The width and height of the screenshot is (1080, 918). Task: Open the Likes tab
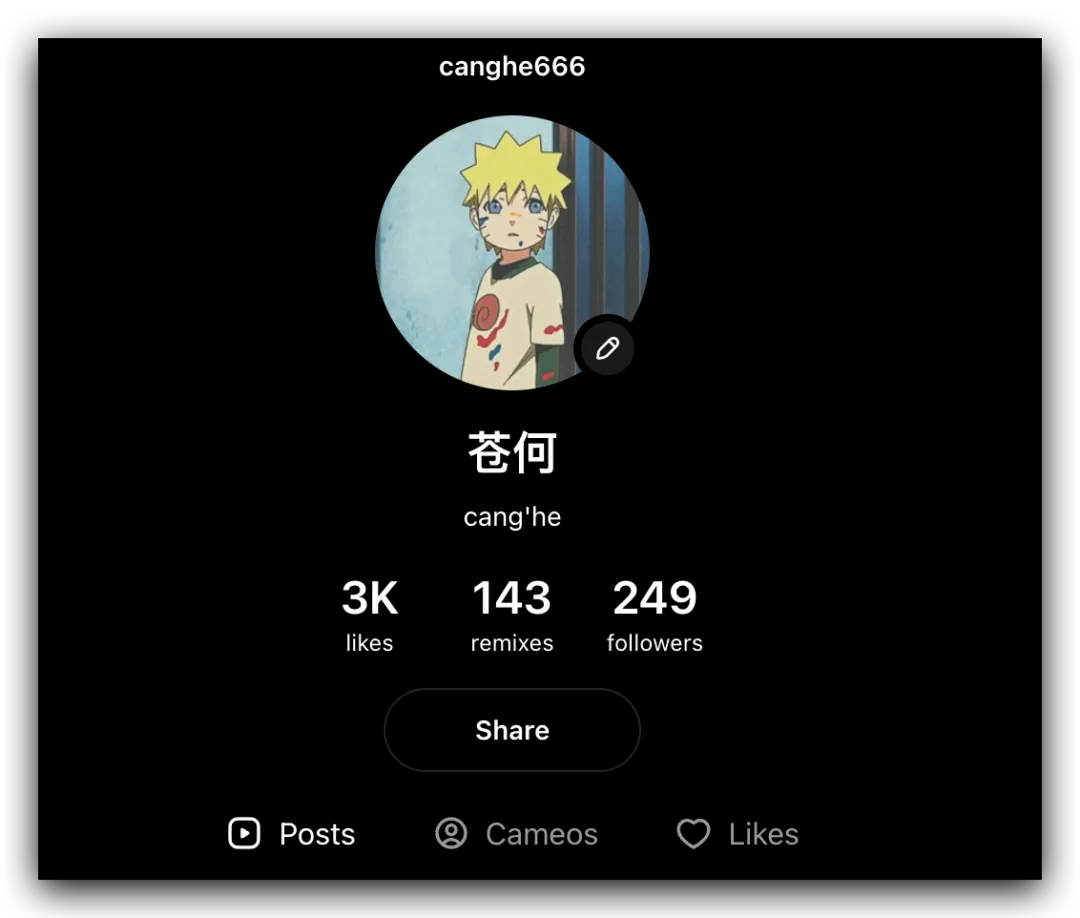tap(738, 834)
